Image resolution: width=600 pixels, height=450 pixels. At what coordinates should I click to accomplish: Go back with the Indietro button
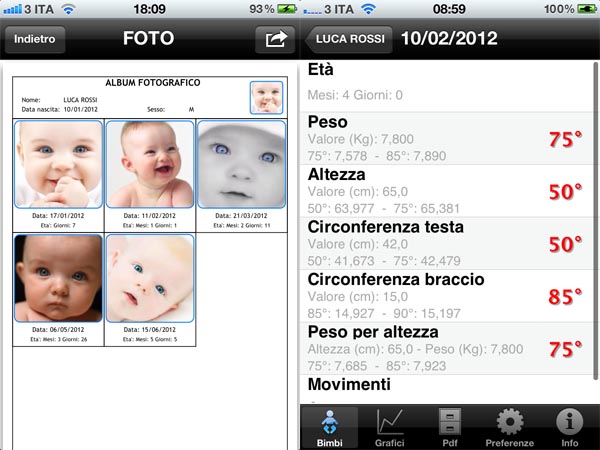(35, 40)
